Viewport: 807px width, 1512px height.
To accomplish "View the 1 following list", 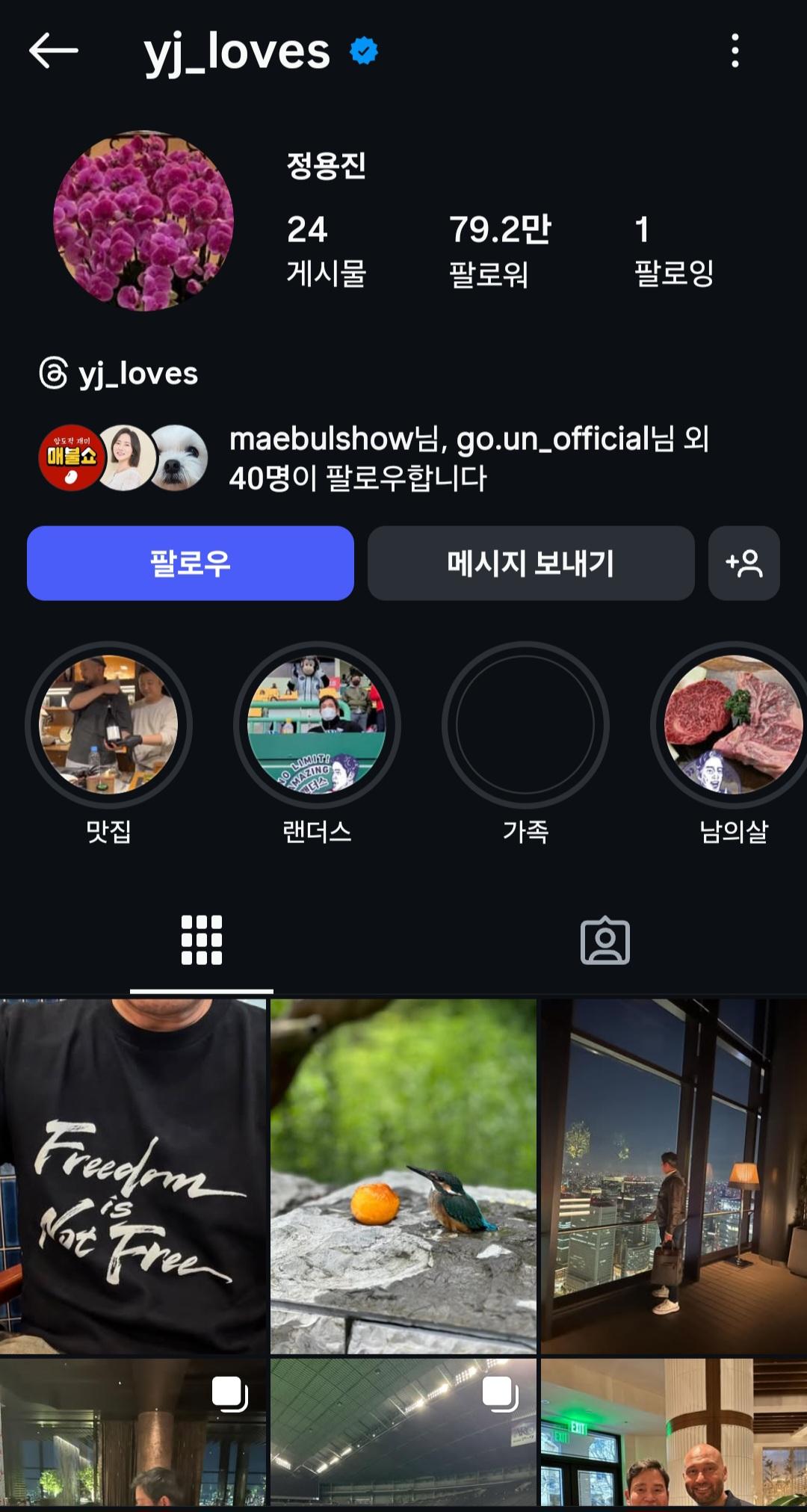I will click(x=672, y=250).
